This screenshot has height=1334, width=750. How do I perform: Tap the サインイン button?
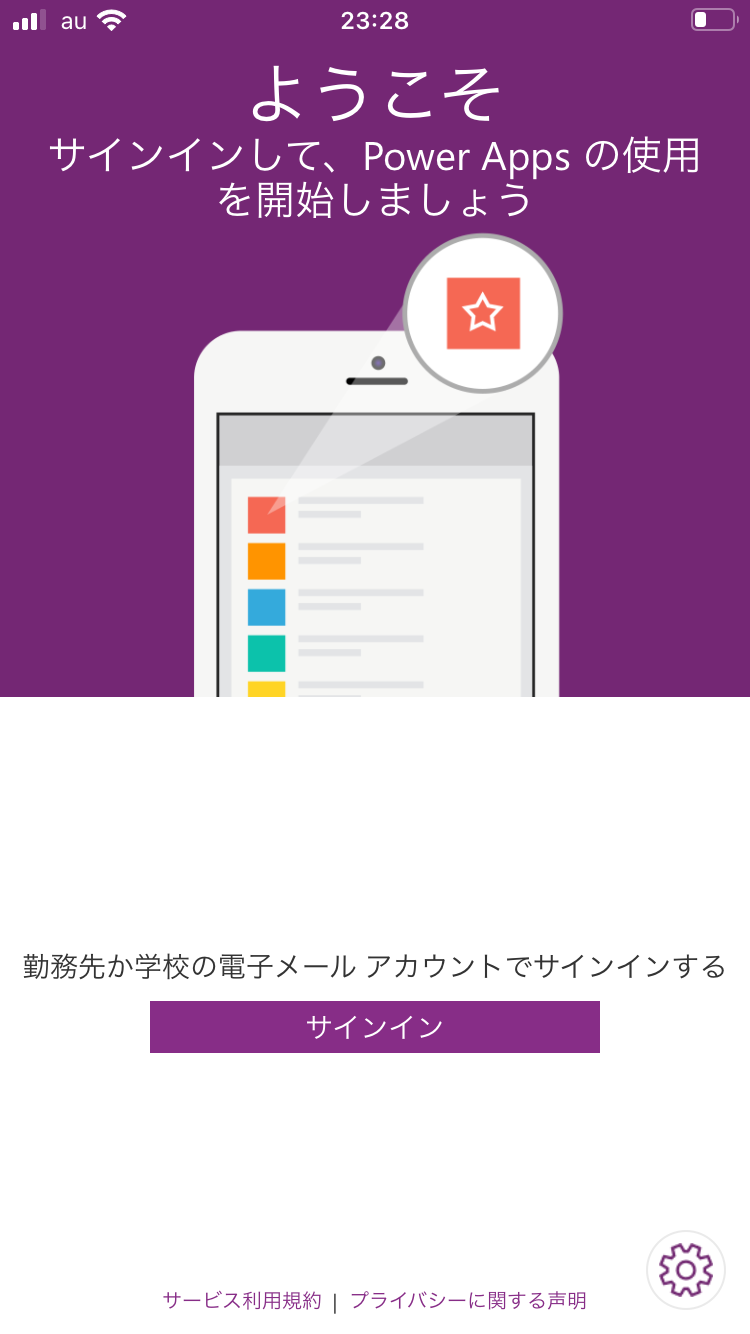[375, 1027]
